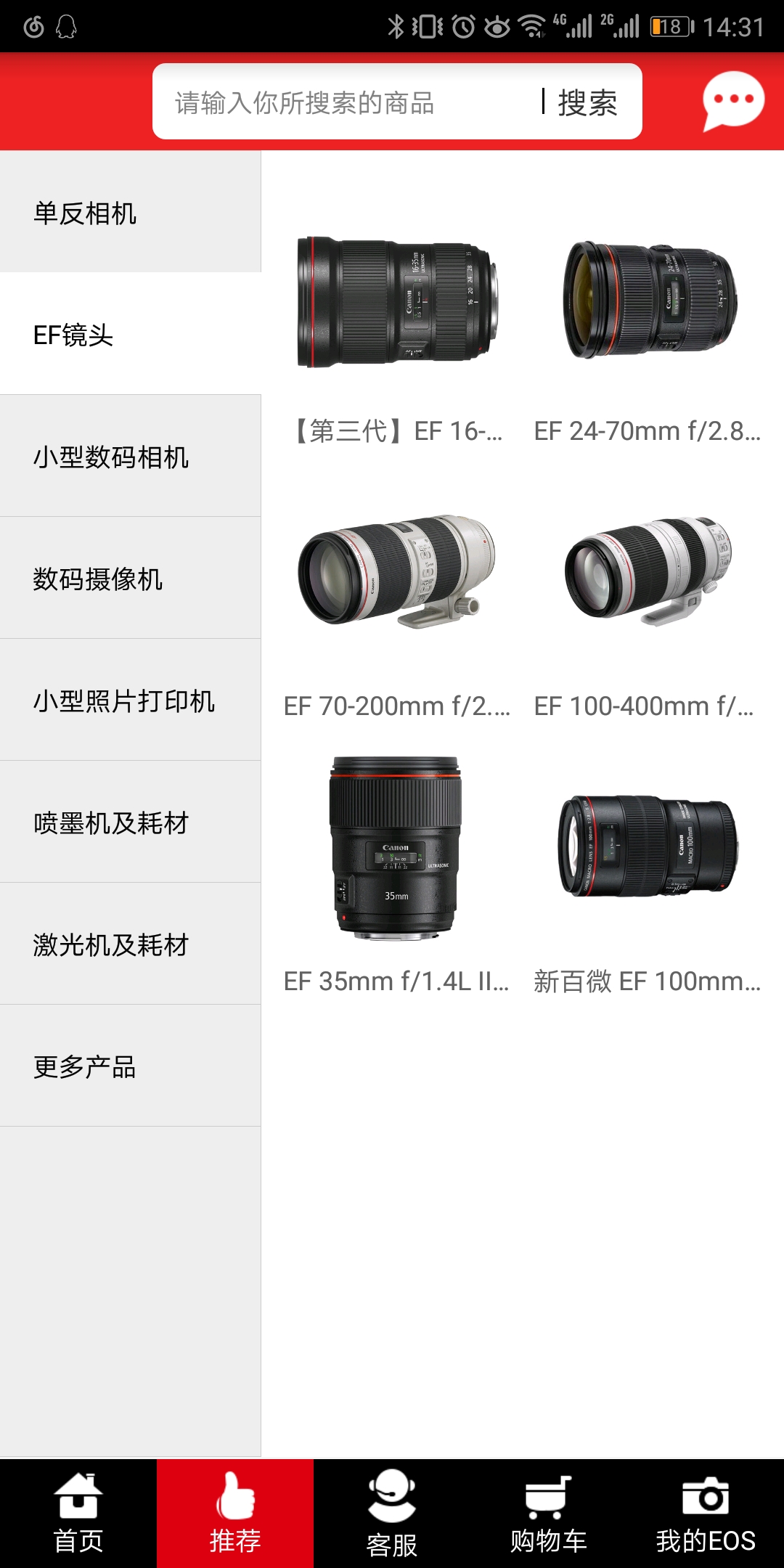The width and height of the screenshot is (784, 1568).
Task: Open the chat message bubble icon
Action: [732, 101]
